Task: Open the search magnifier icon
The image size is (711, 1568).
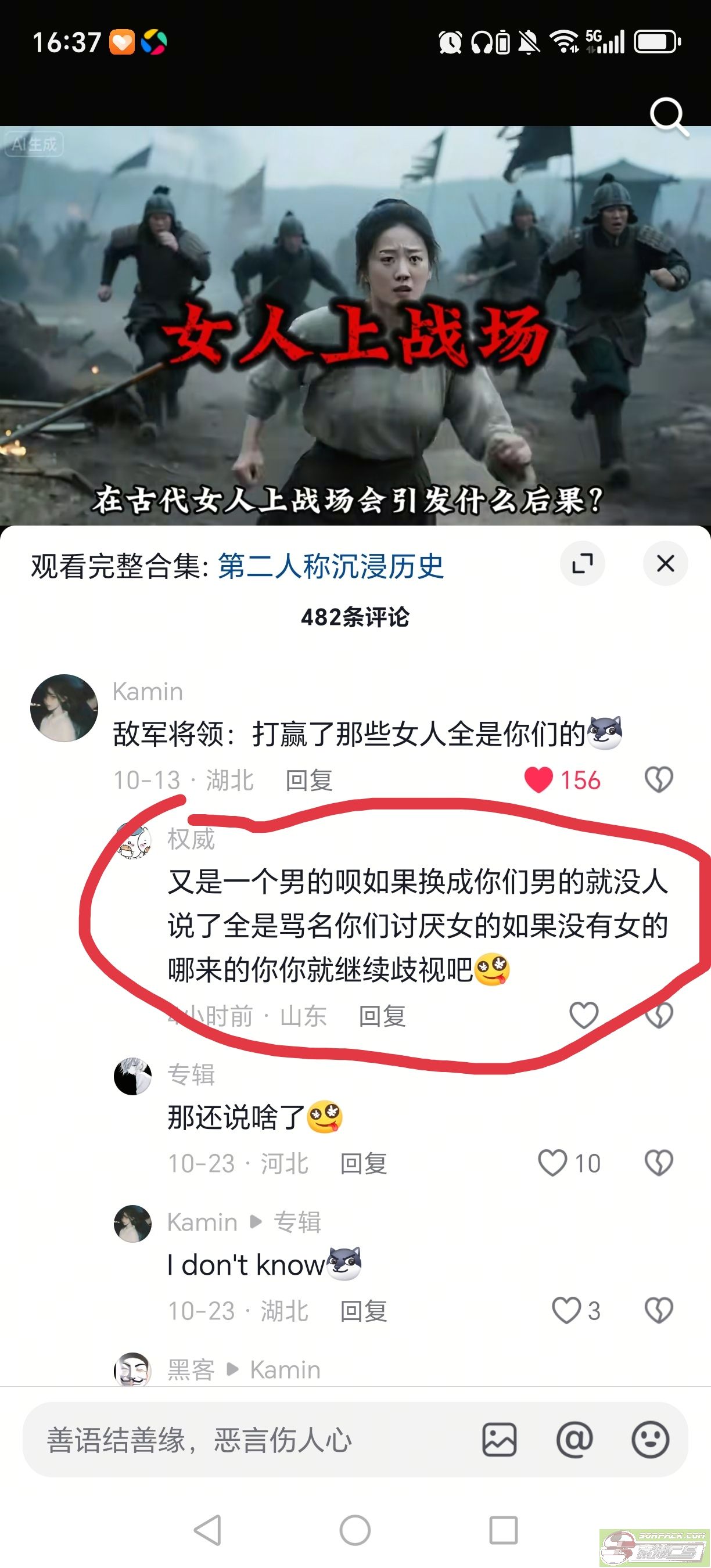Action: pyautogui.click(x=668, y=115)
